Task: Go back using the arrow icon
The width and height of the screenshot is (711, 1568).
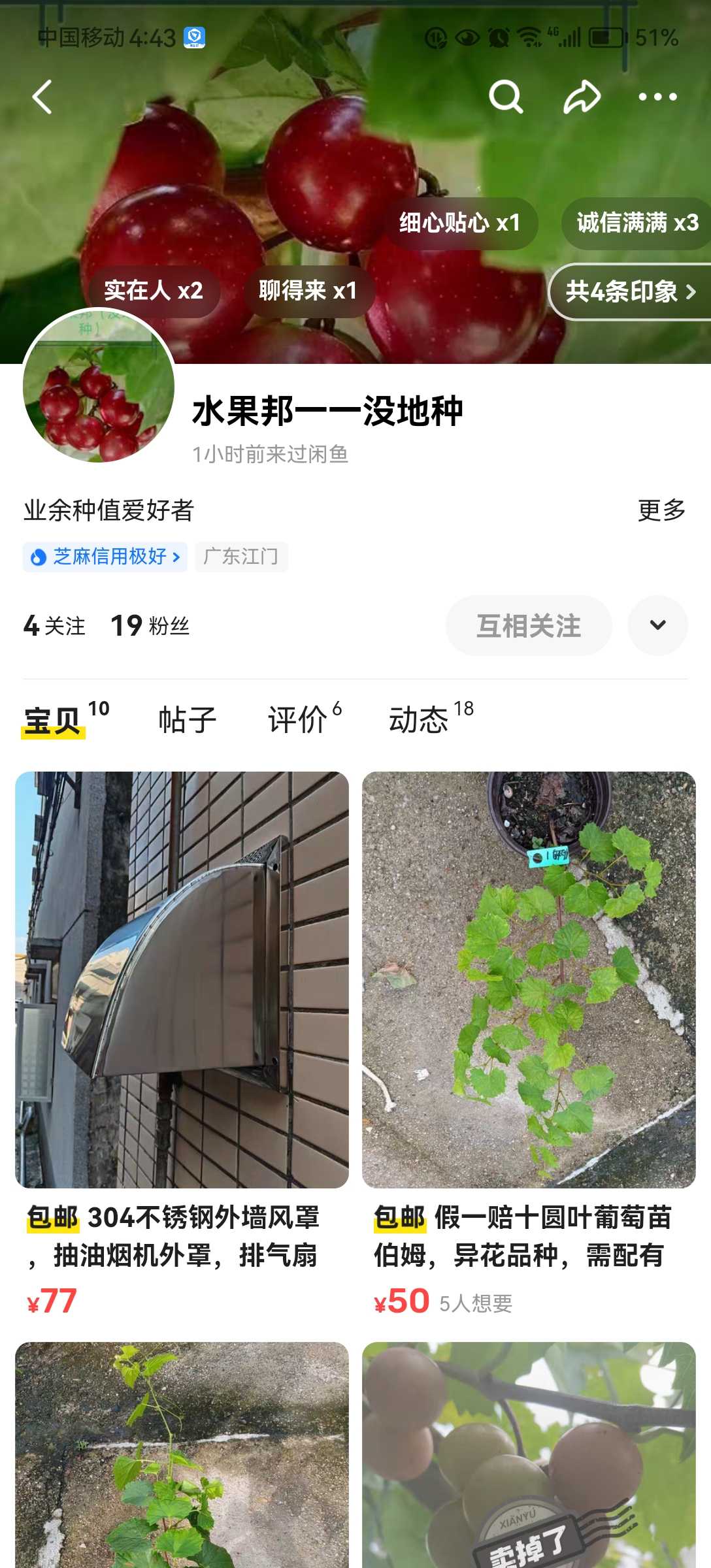Action: tap(42, 97)
